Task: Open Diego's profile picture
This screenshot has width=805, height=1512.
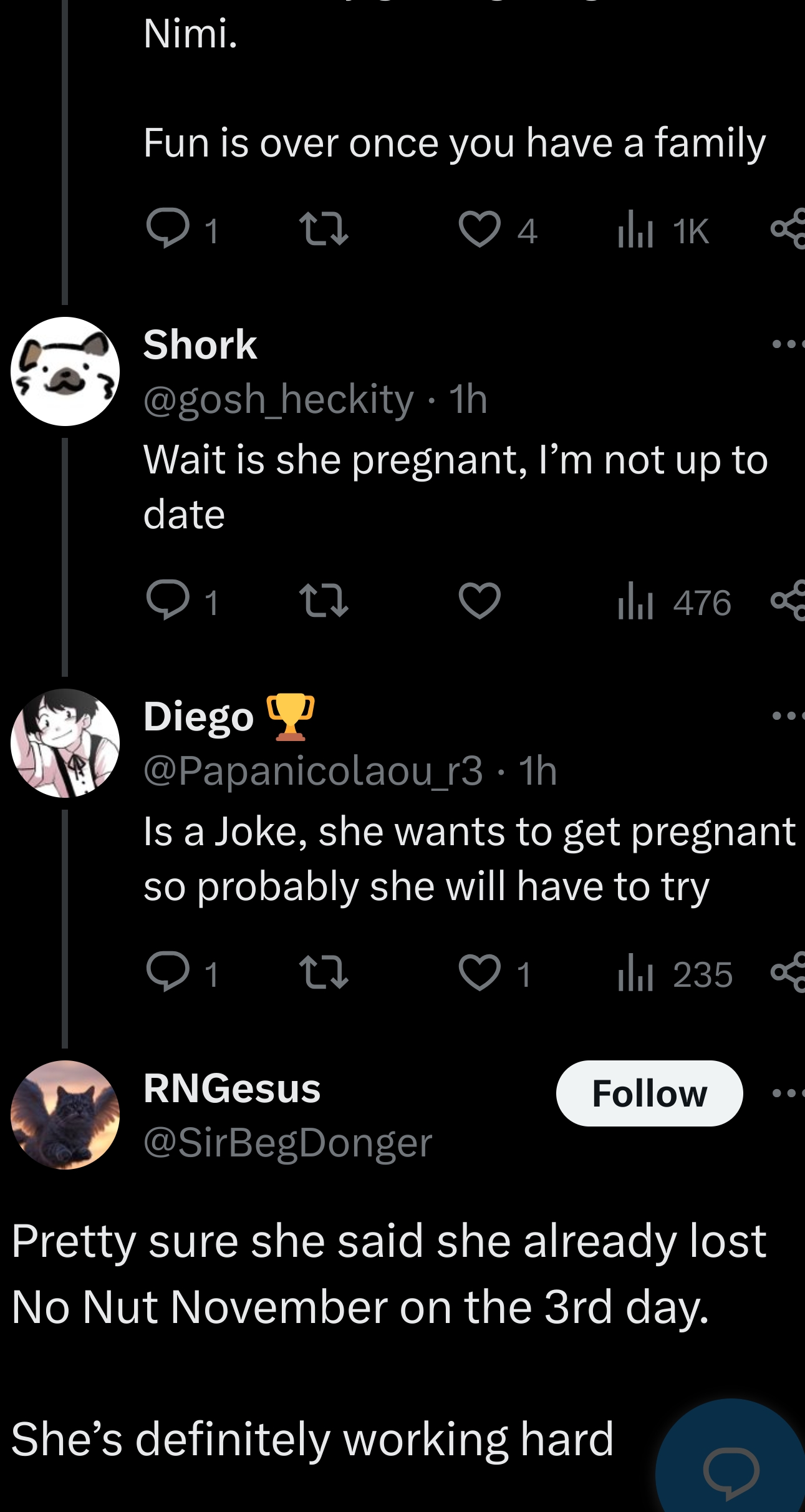Action: click(65, 743)
